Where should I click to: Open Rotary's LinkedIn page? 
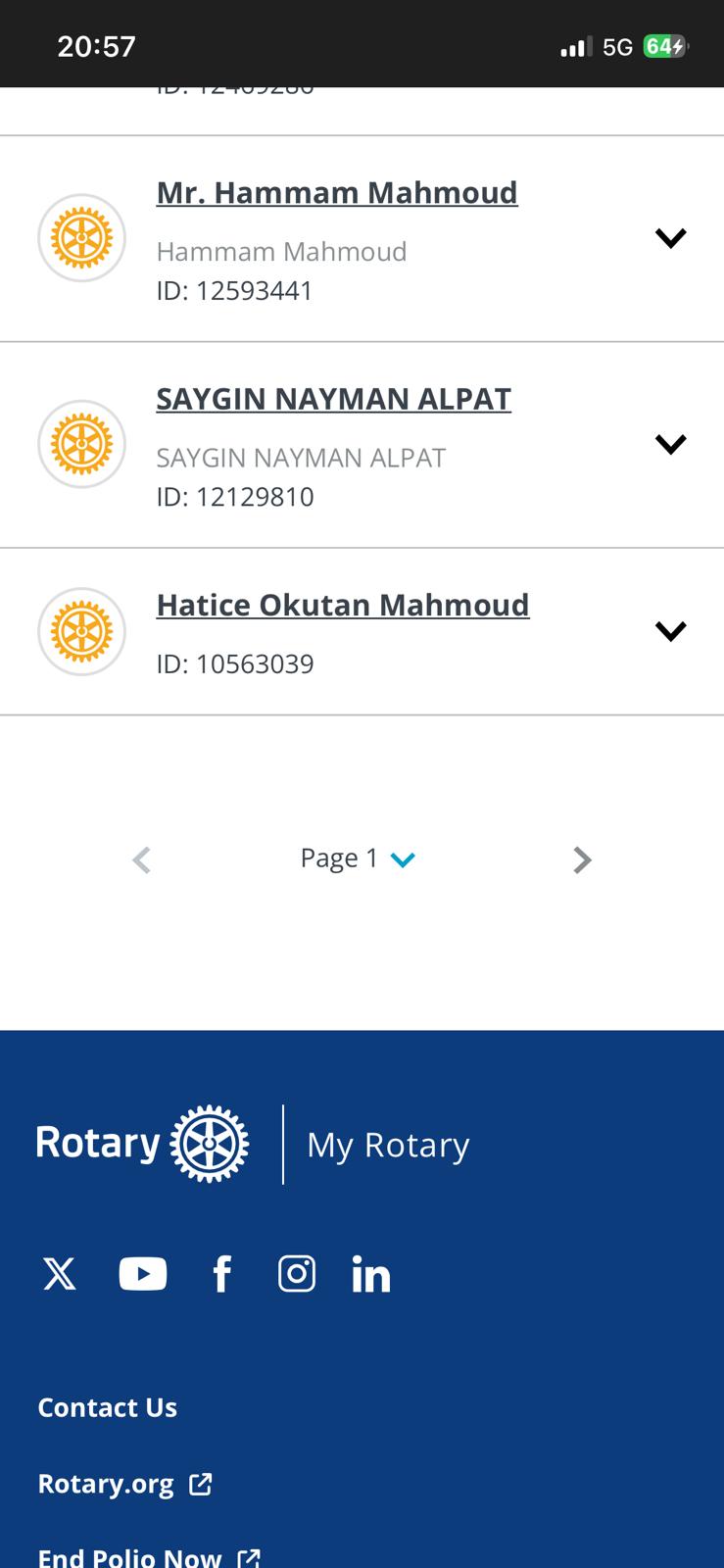tap(371, 1274)
